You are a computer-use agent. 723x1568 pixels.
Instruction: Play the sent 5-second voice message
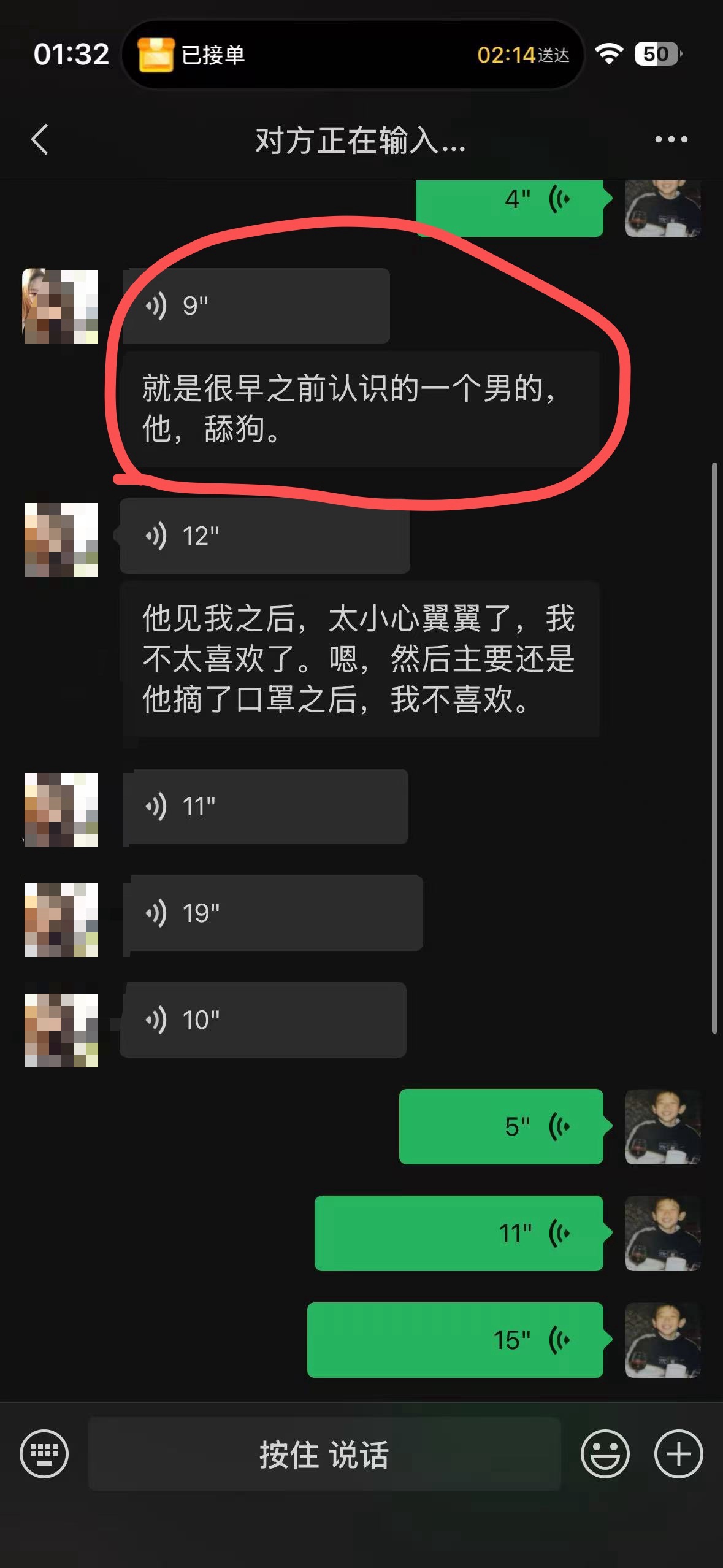pos(501,1127)
